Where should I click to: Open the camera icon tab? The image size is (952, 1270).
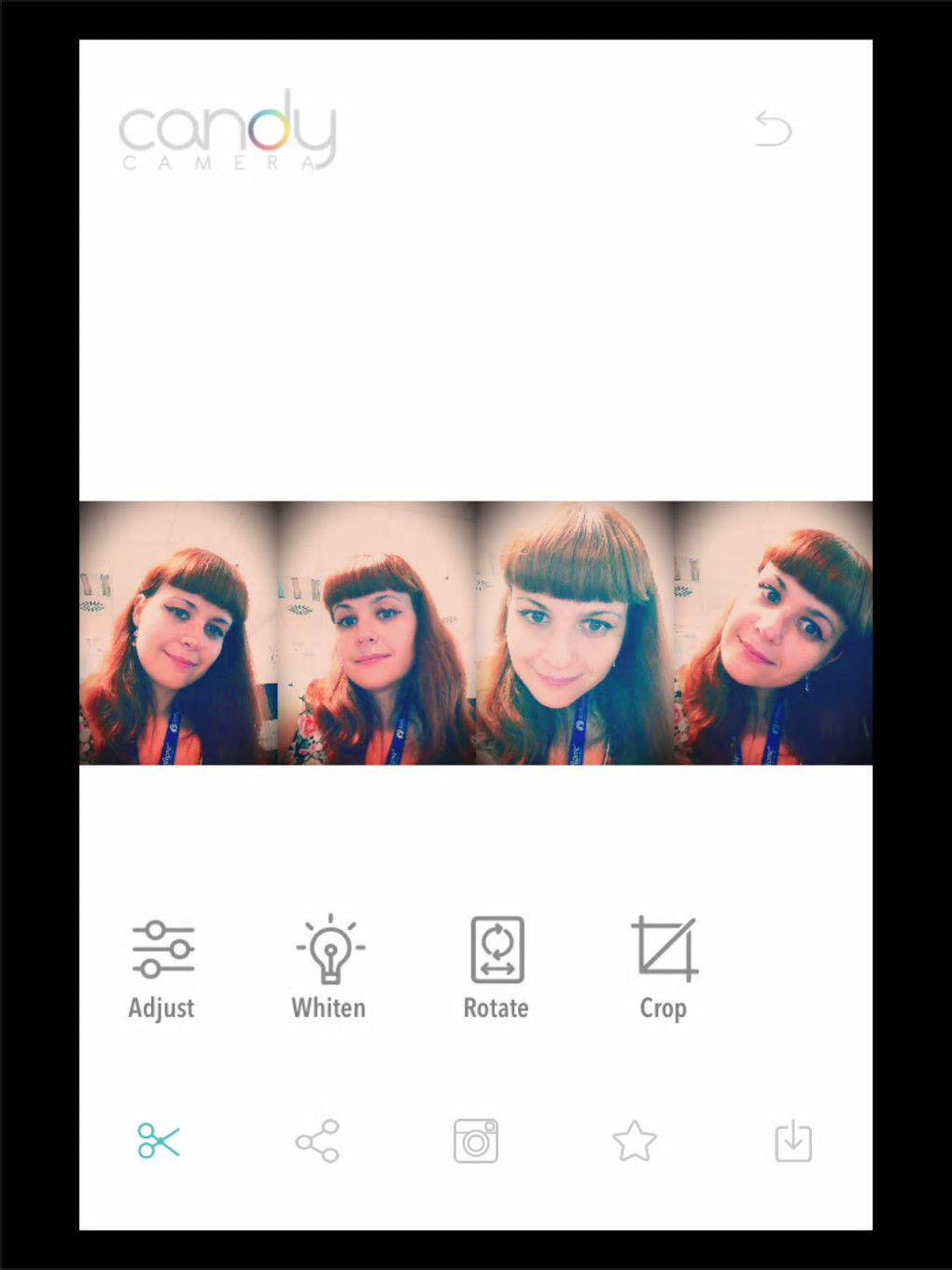coord(476,1141)
